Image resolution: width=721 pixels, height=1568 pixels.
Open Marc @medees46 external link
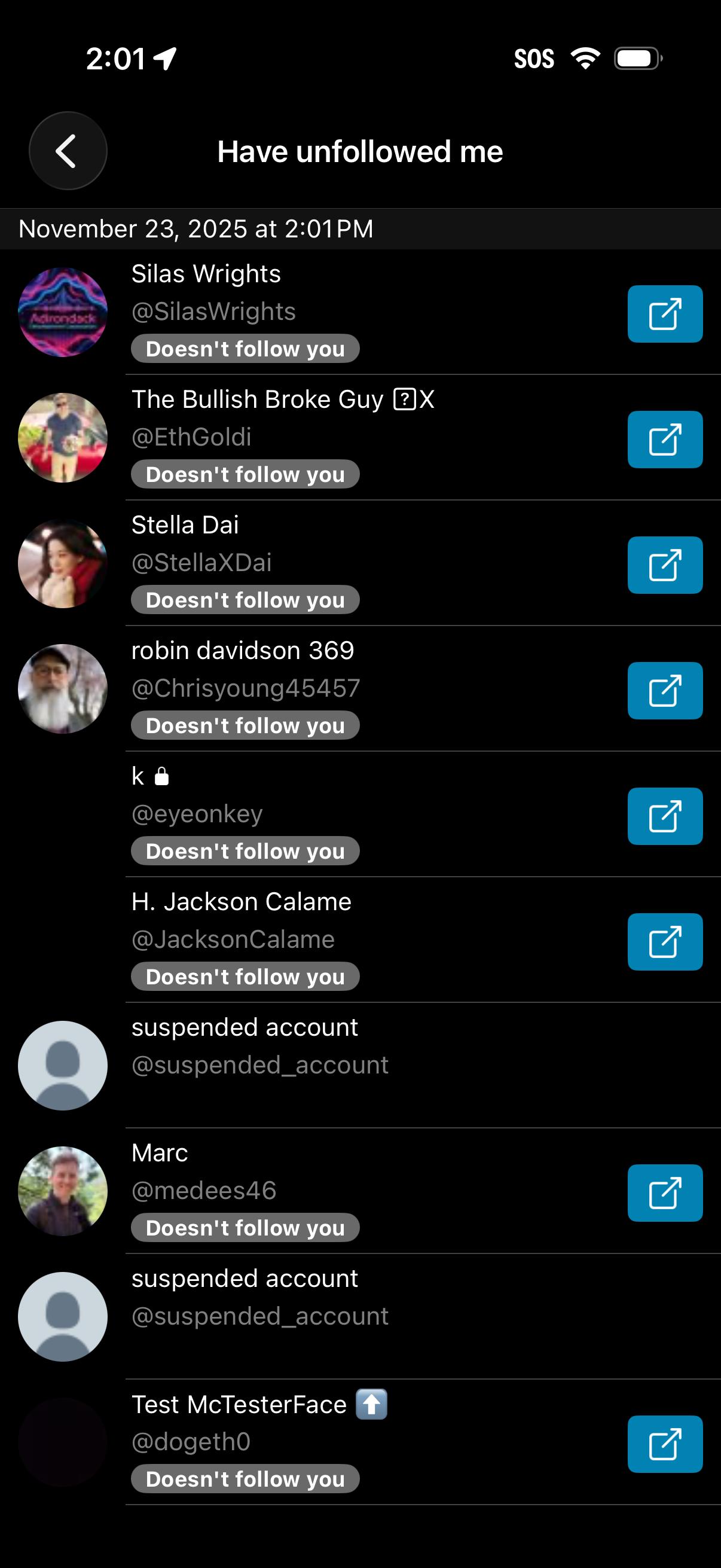tap(664, 1192)
